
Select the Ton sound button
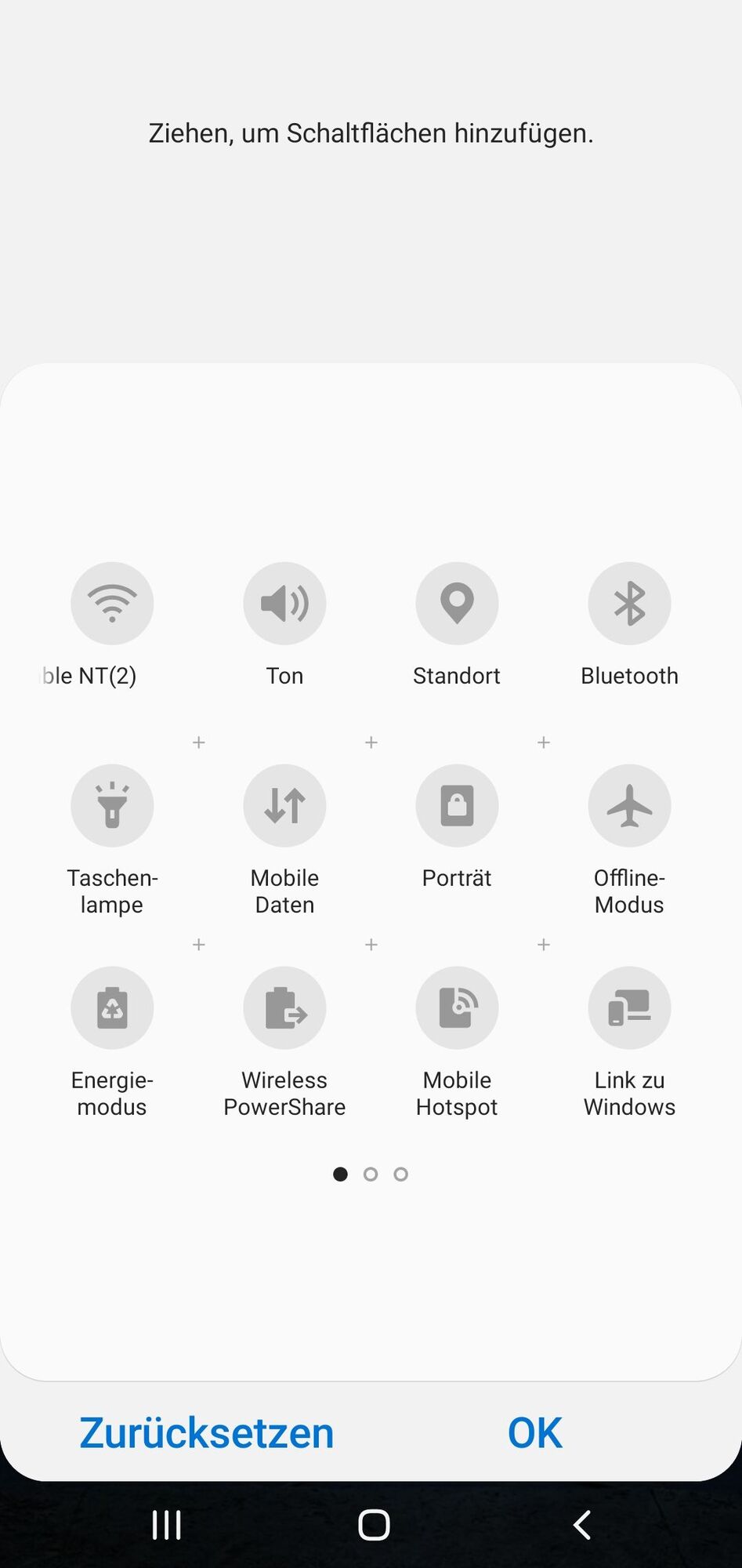[x=284, y=603]
